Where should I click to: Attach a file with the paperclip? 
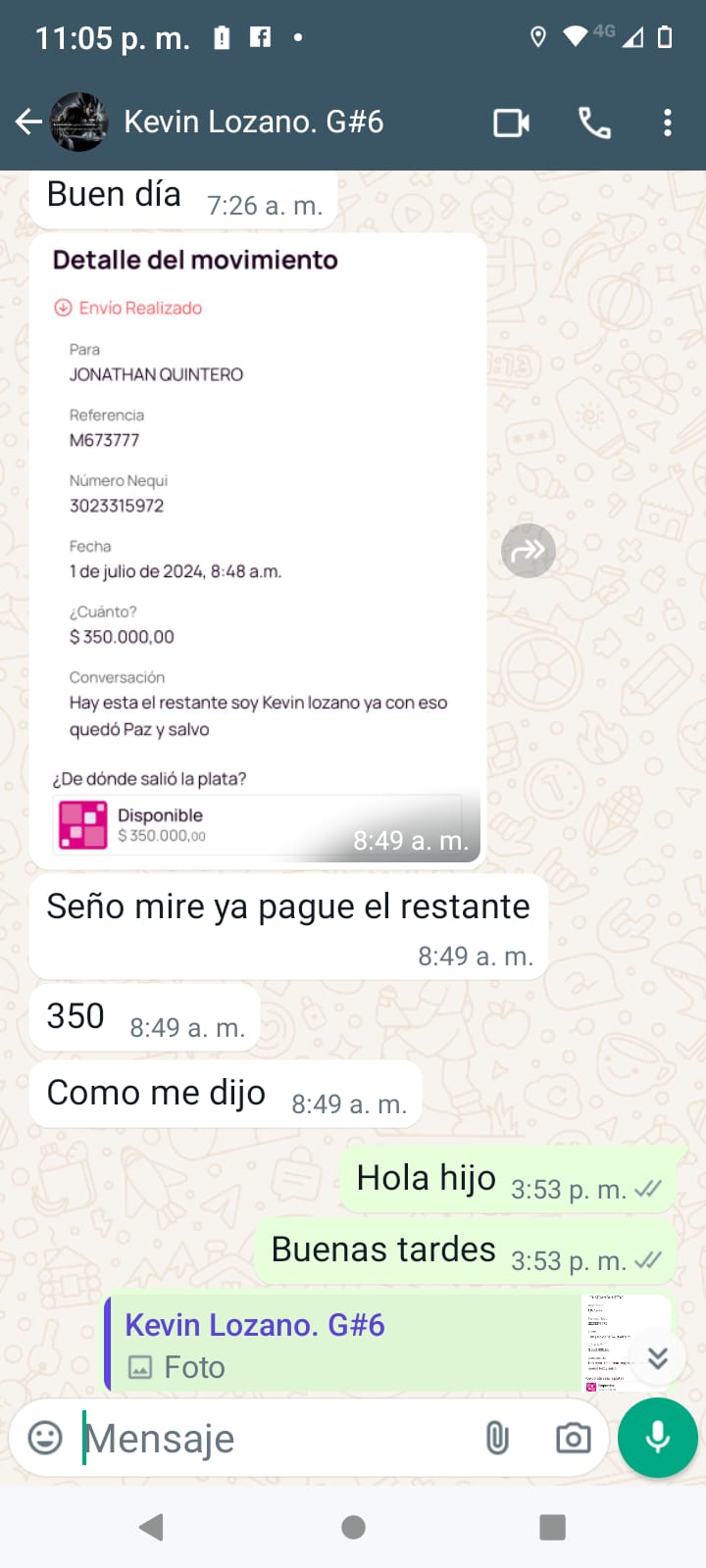[497, 1438]
